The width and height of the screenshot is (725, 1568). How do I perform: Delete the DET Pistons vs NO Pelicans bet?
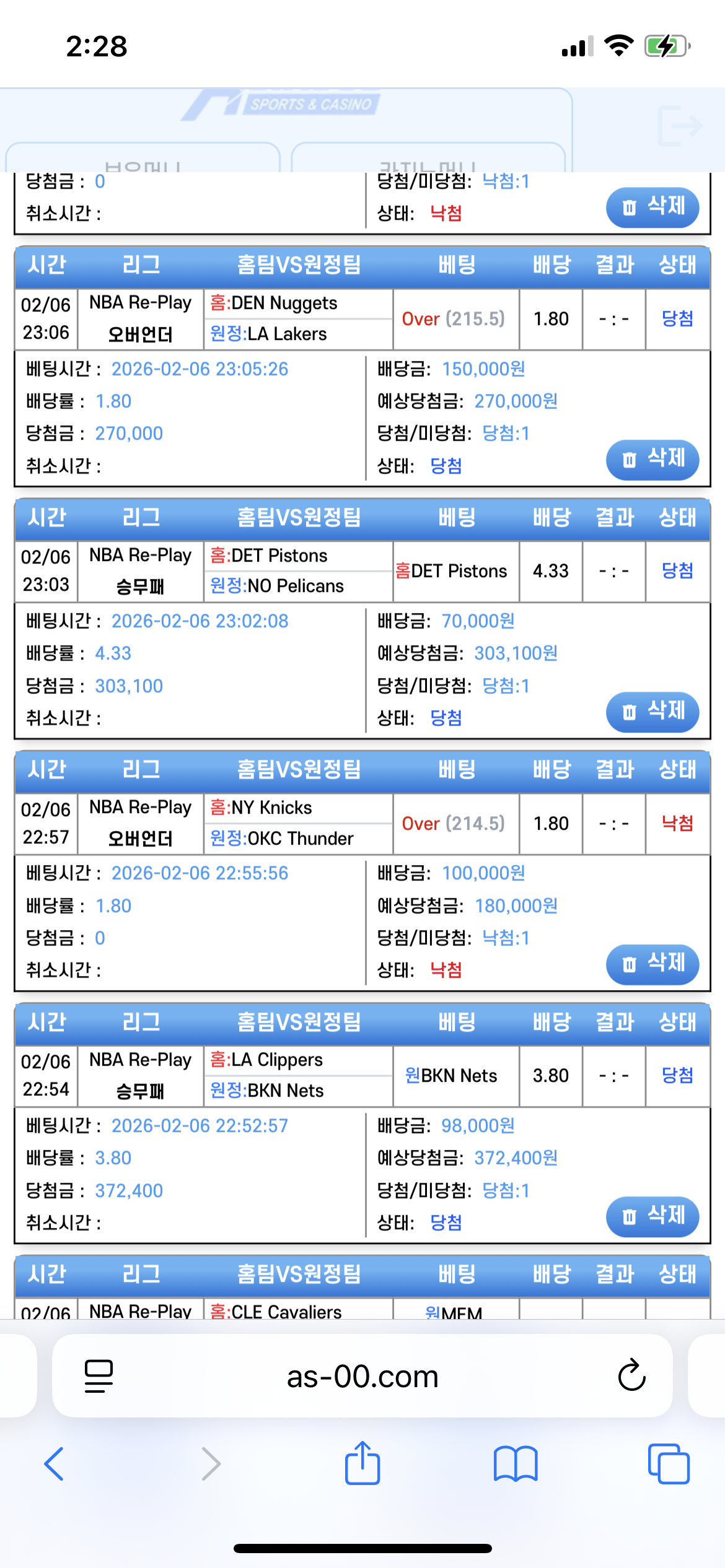click(652, 712)
